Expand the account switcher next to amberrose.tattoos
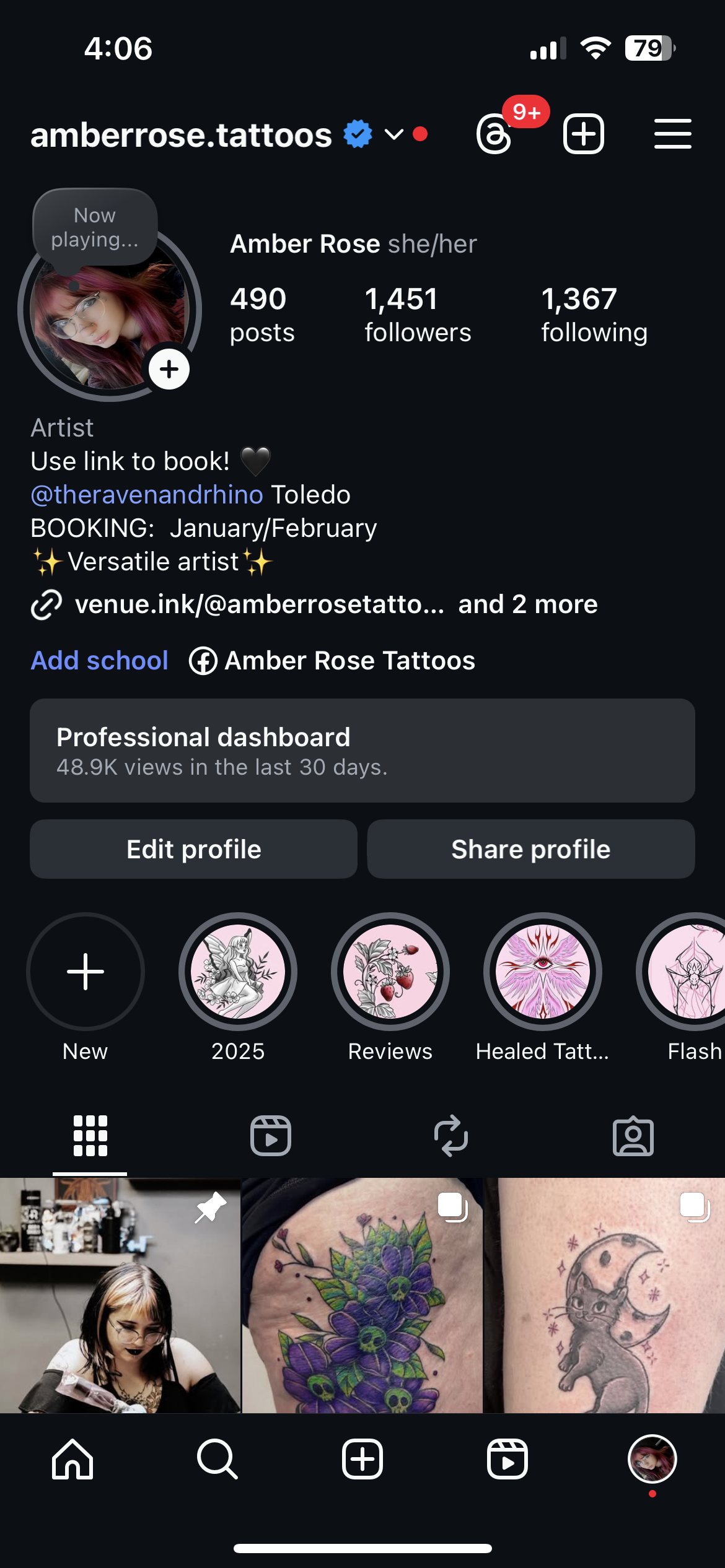 pos(394,134)
